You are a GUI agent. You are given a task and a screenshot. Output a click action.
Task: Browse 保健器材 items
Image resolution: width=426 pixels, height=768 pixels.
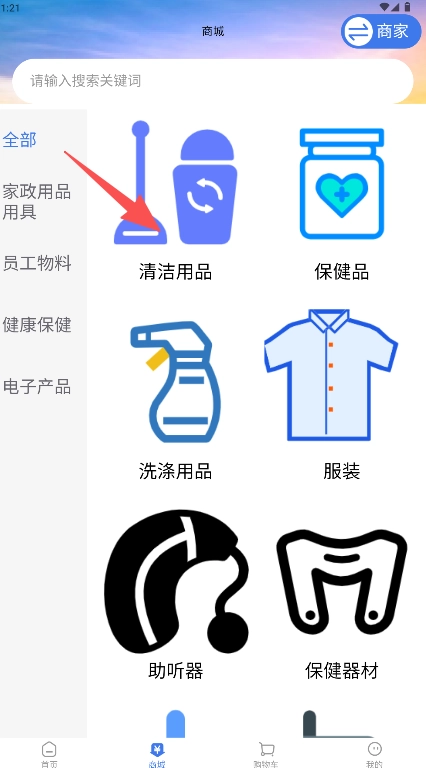coord(342,595)
